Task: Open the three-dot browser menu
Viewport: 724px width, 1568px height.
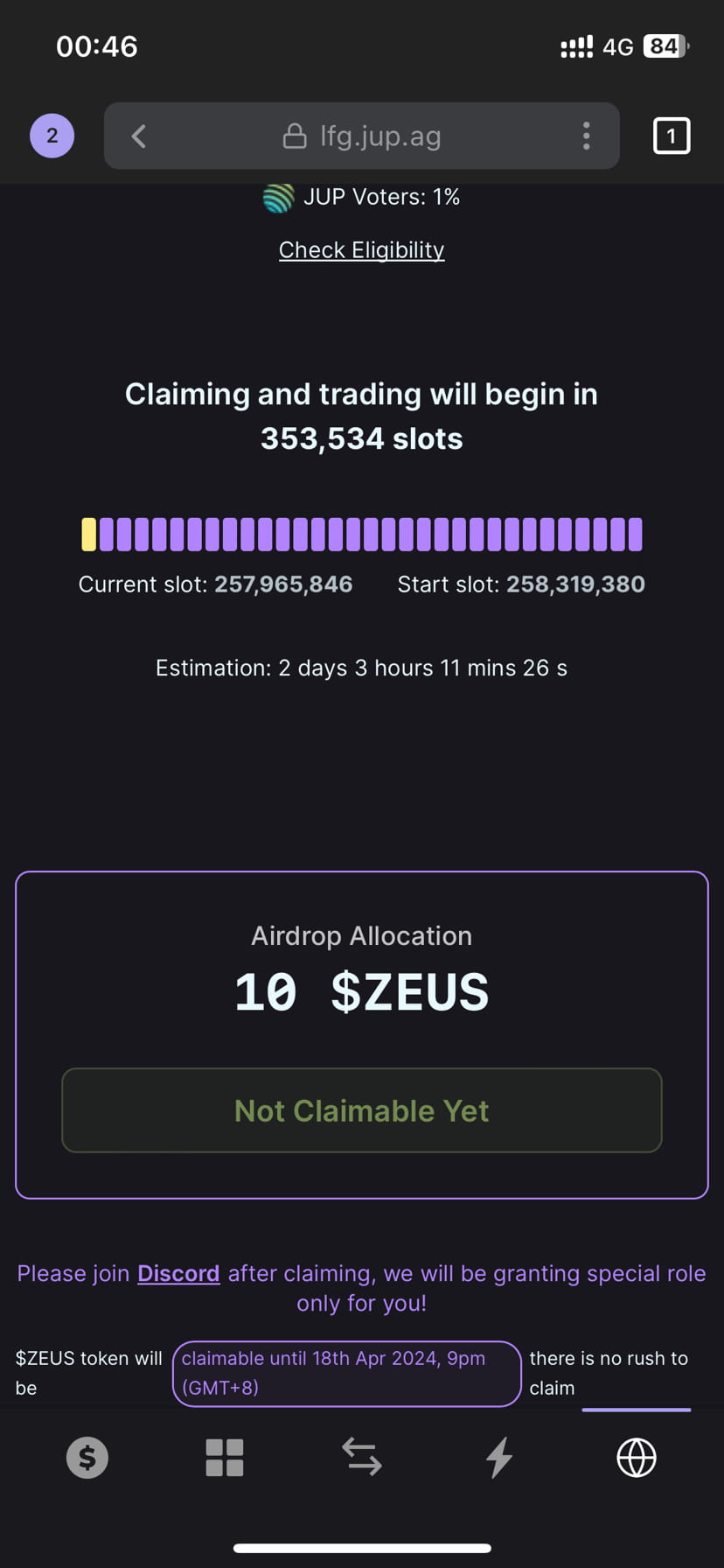Action: pos(586,136)
